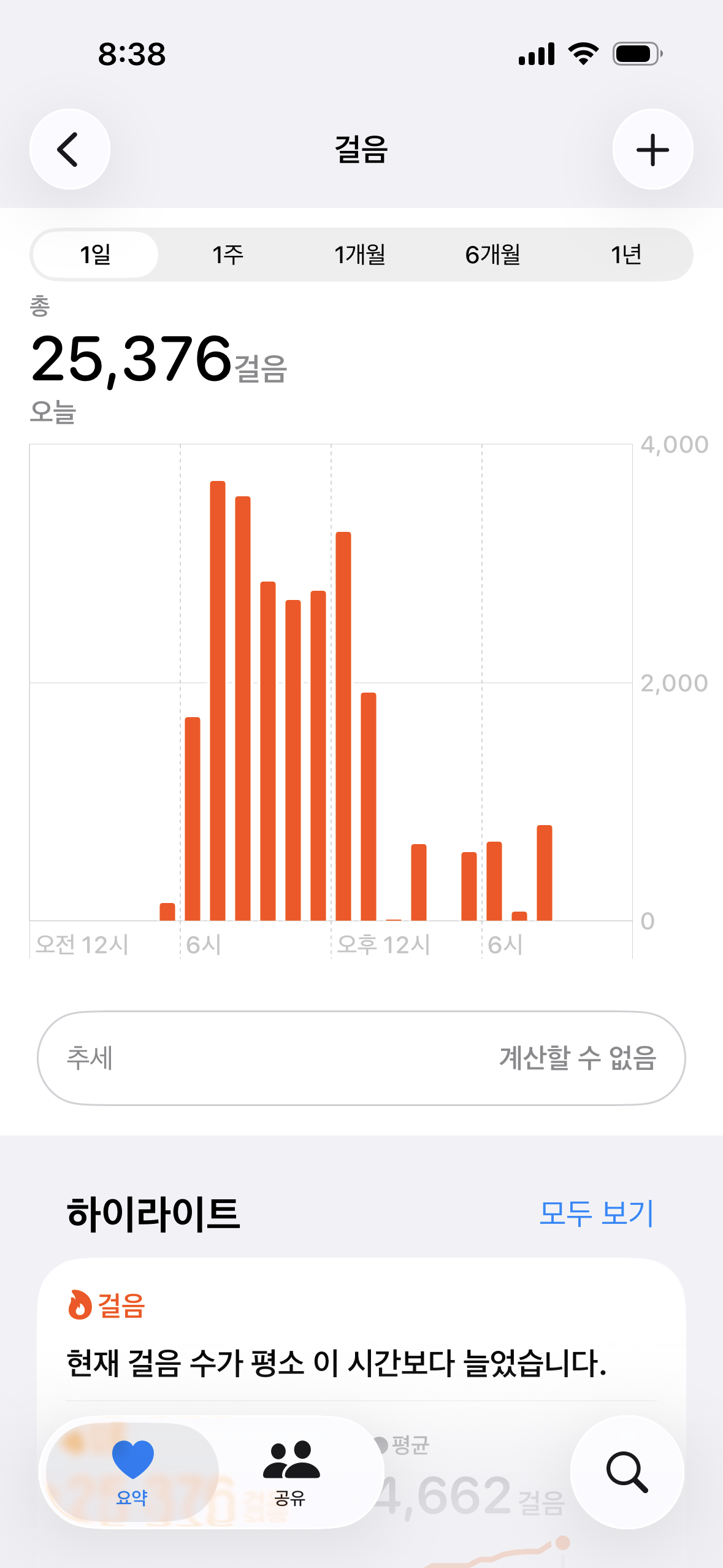Switch to the 요약 tab
This screenshot has height=1568, width=723.
[132, 1471]
